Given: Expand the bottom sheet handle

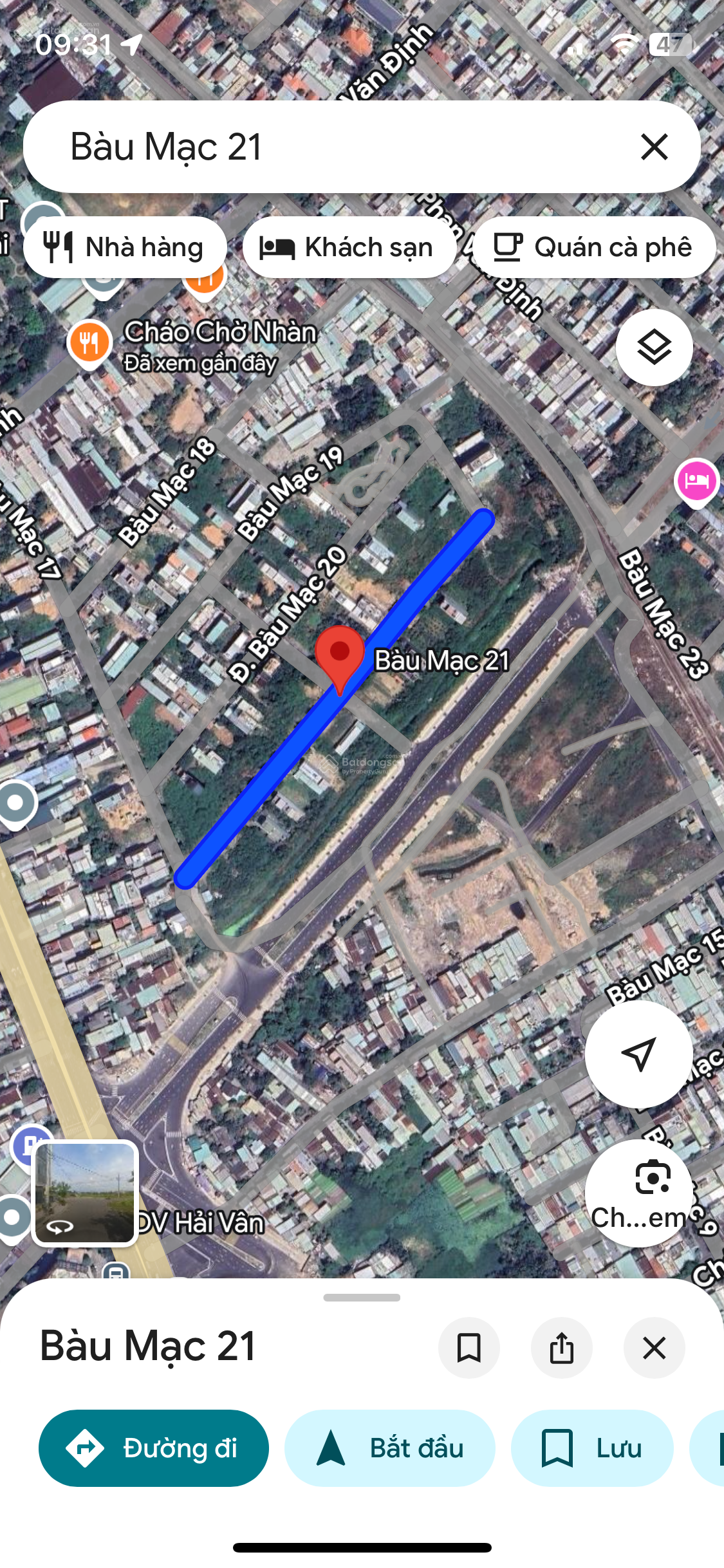Looking at the screenshot, I should coord(362,1298).
